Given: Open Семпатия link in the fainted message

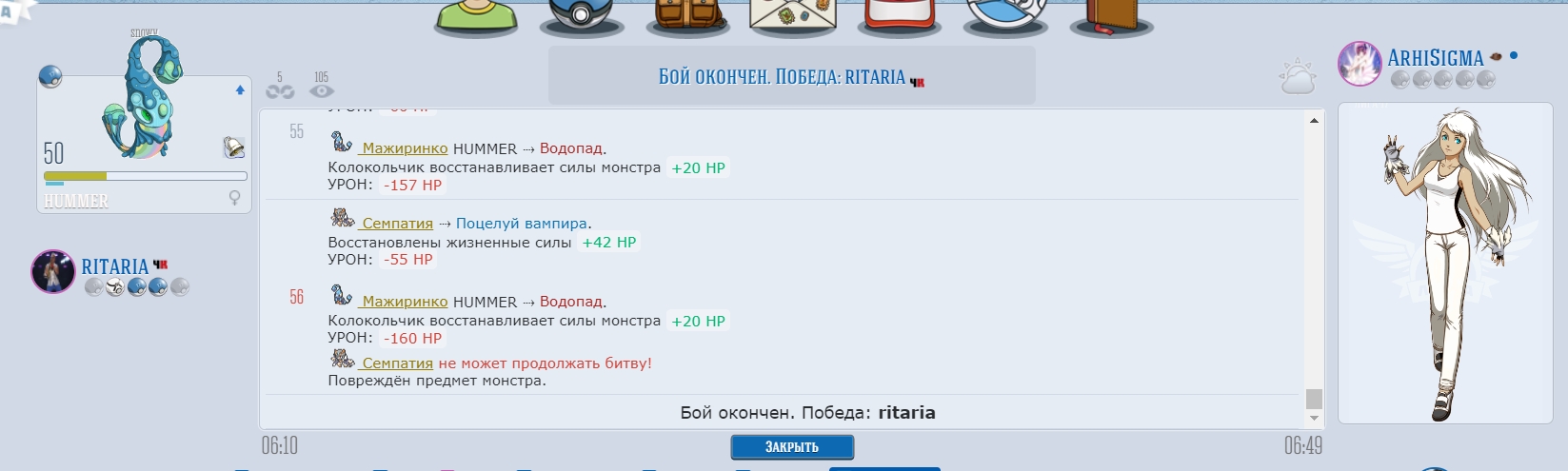Looking at the screenshot, I should coord(397,363).
